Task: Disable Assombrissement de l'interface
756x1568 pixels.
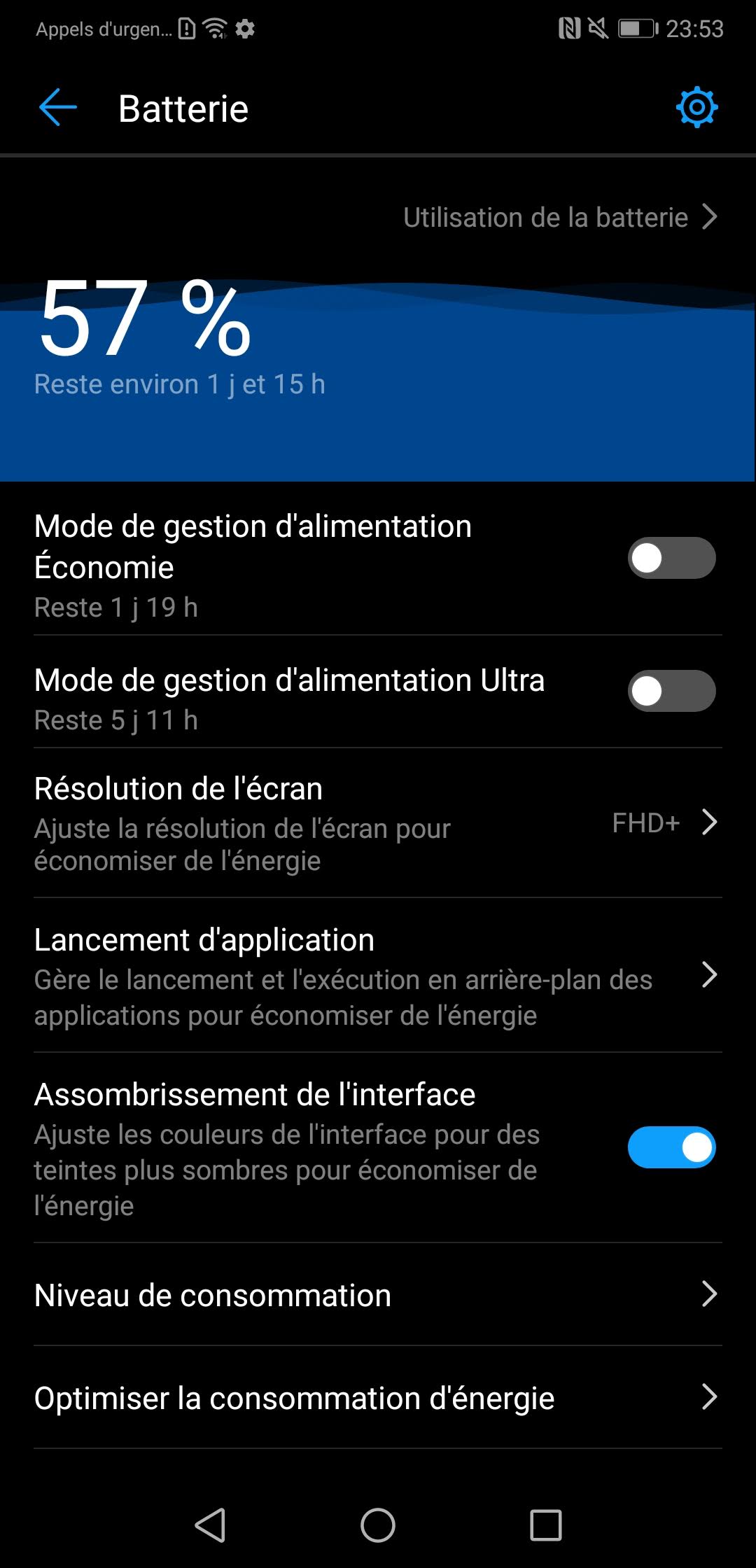Action: (671, 1147)
